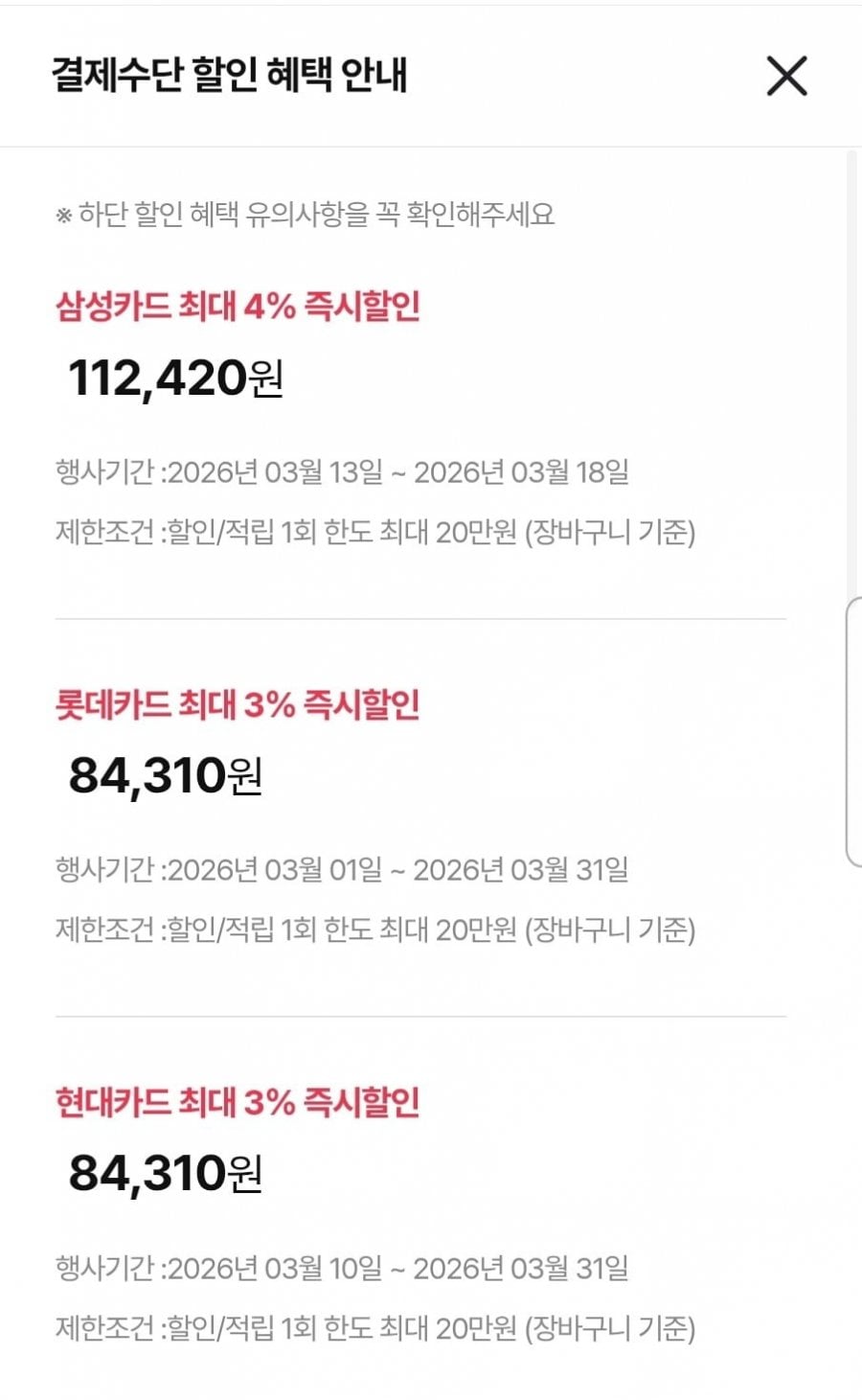Image resolution: width=862 pixels, height=1400 pixels.
Task: Close the payment discount info dialog
Action: (x=786, y=76)
